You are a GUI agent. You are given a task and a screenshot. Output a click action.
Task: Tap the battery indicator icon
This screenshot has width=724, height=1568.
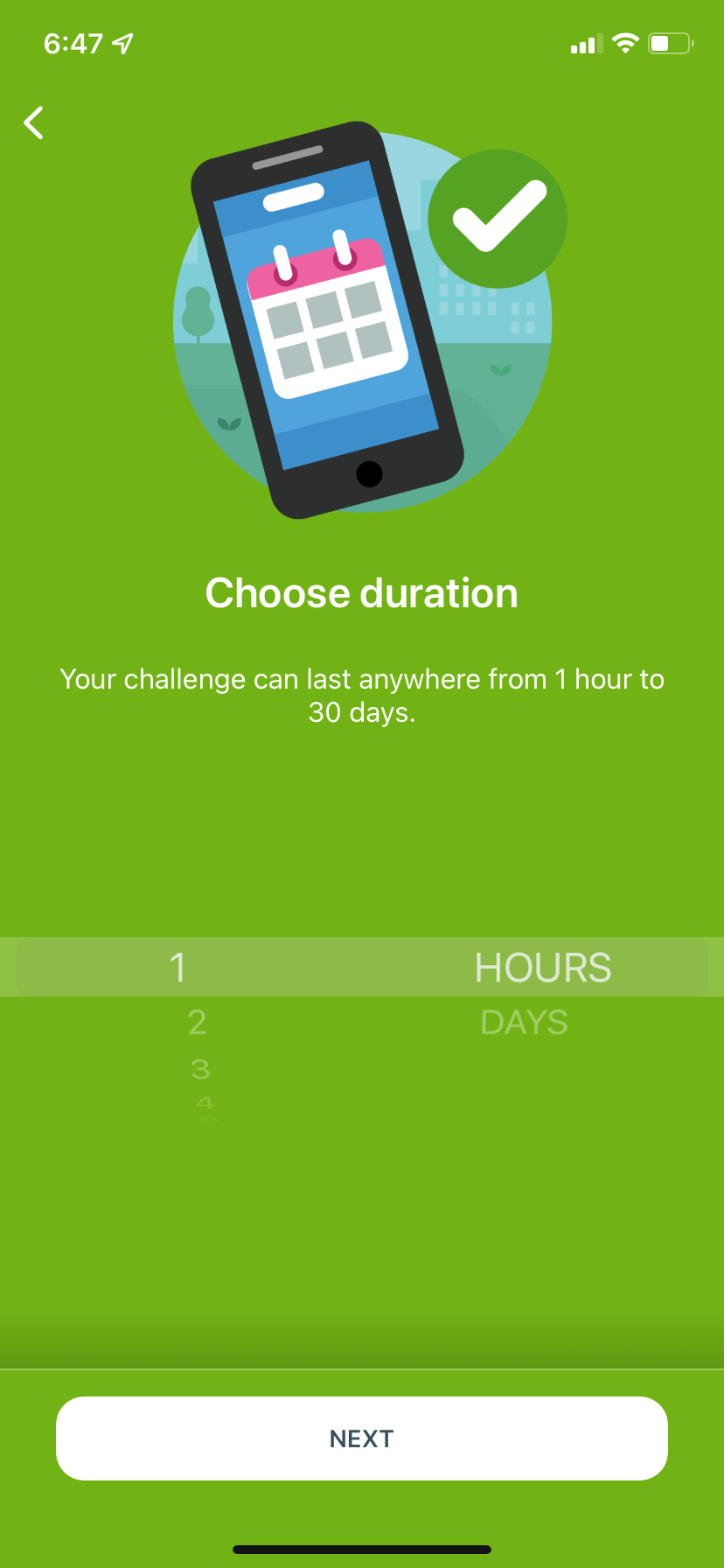tap(670, 44)
